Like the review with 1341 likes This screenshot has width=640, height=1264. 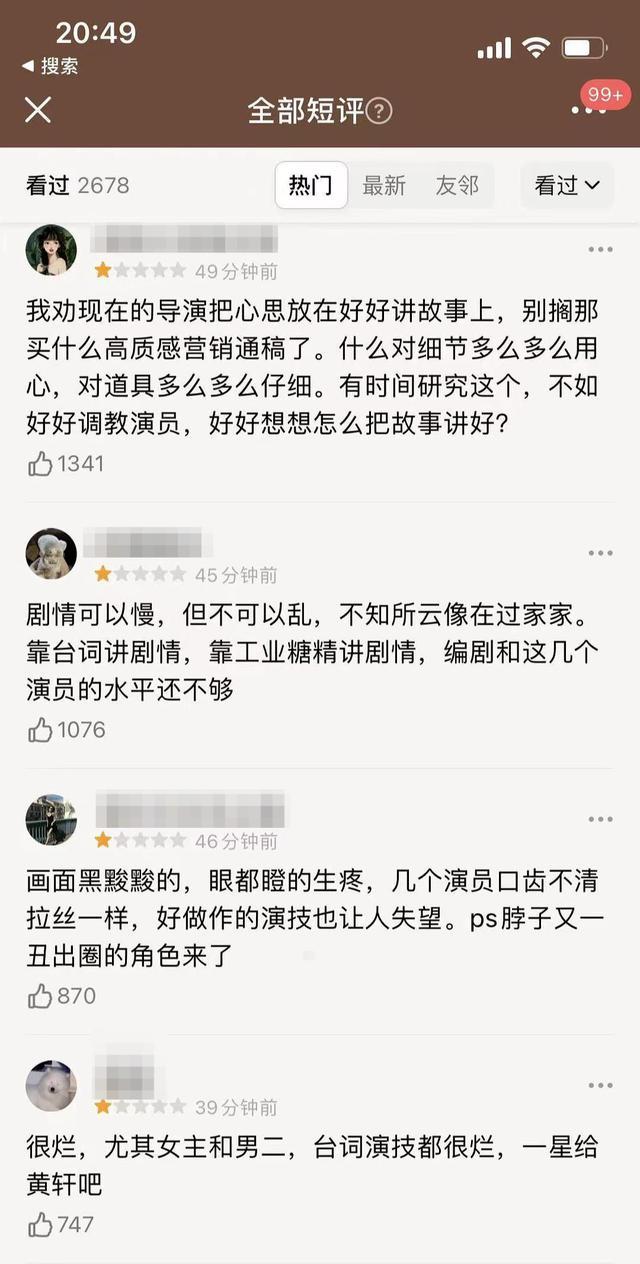(40, 464)
